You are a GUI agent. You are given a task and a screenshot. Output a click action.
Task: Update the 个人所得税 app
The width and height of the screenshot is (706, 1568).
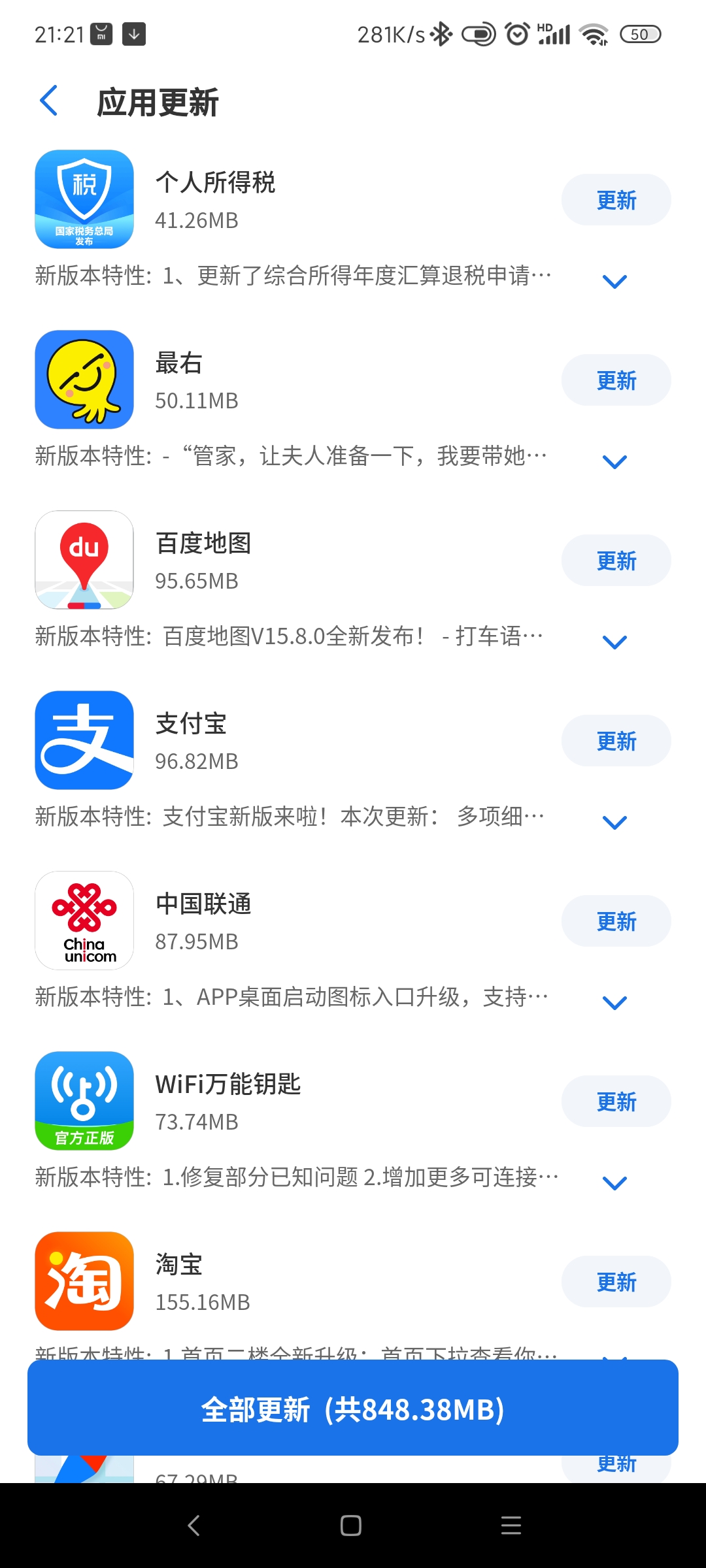pos(616,200)
